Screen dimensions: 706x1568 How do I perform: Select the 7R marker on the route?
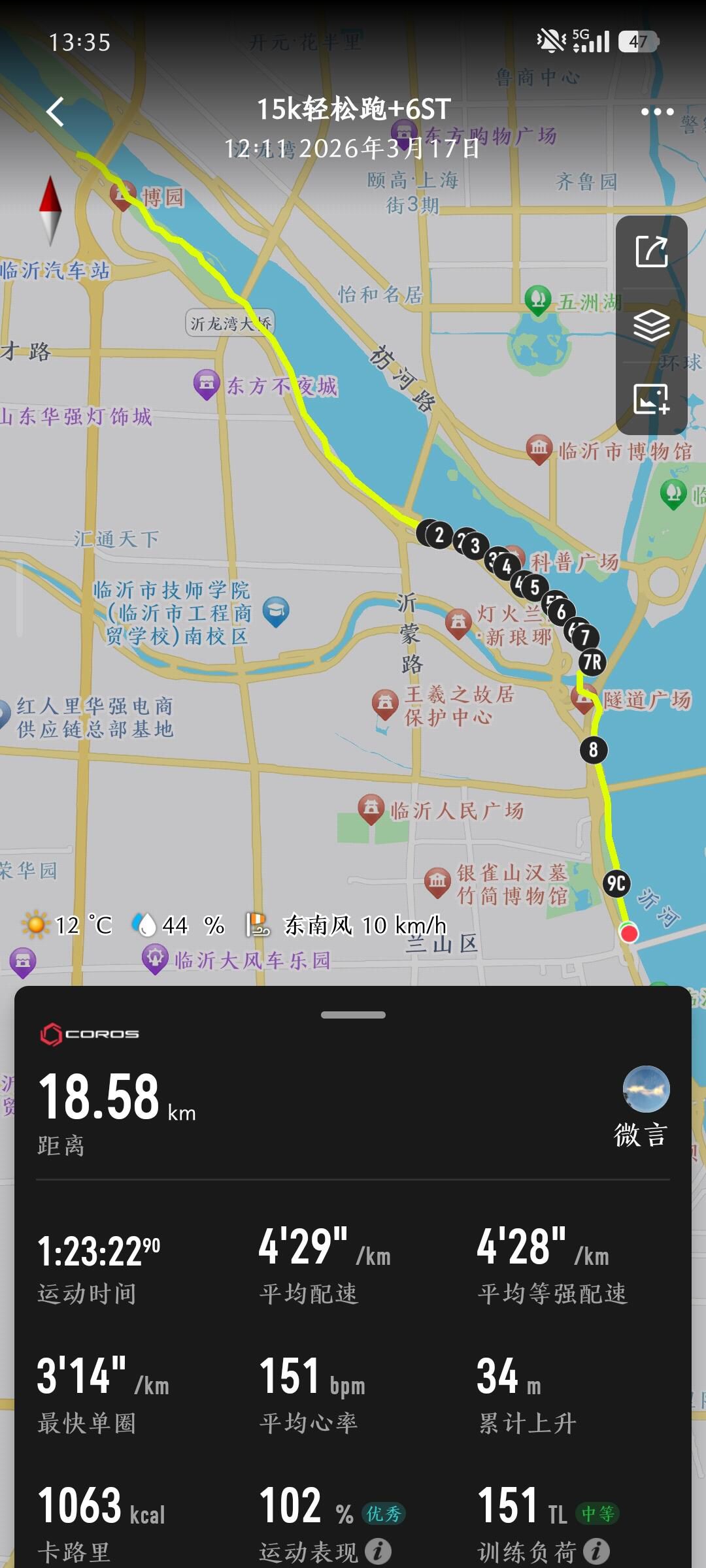pyautogui.click(x=592, y=662)
